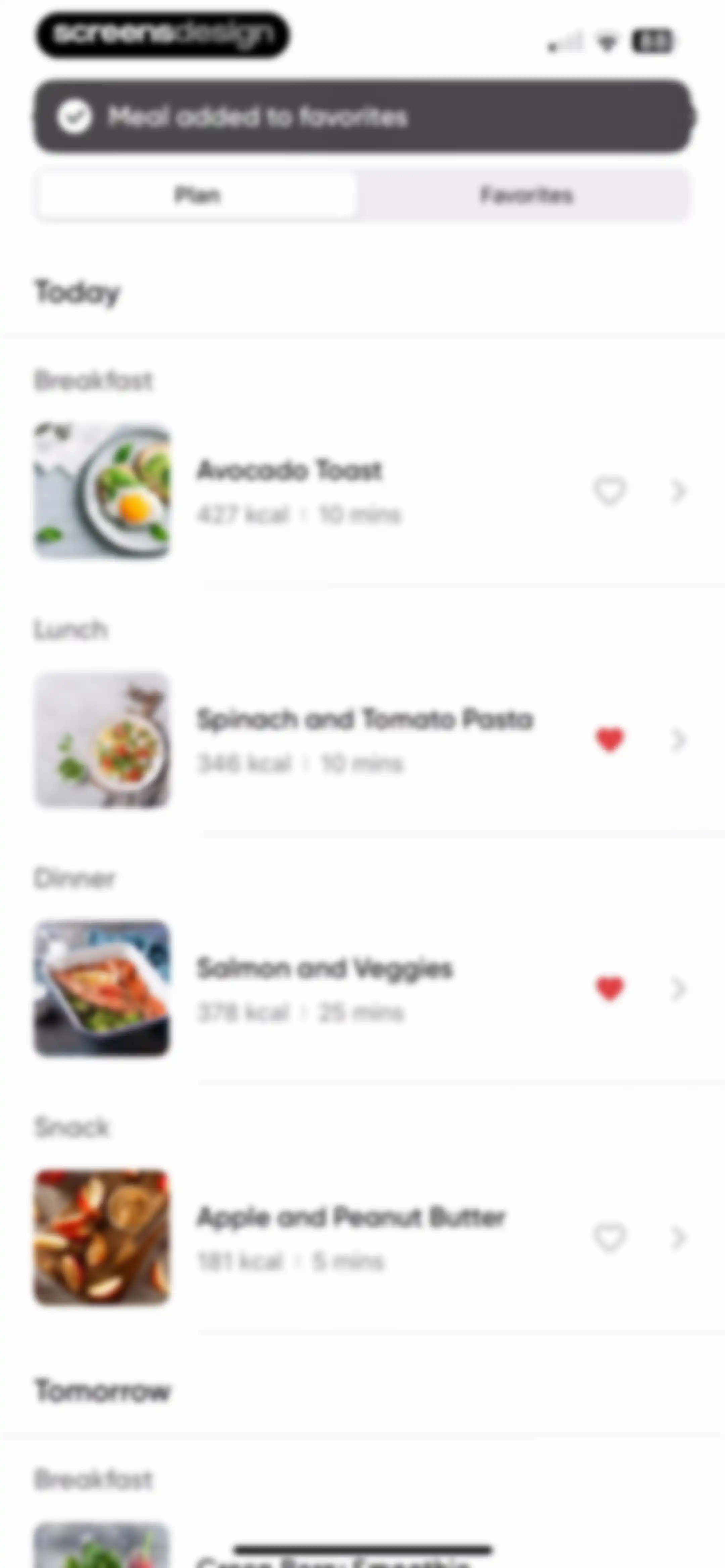Tap the Avocado Toast photo
Image resolution: width=725 pixels, height=1568 pixels.
102,491
